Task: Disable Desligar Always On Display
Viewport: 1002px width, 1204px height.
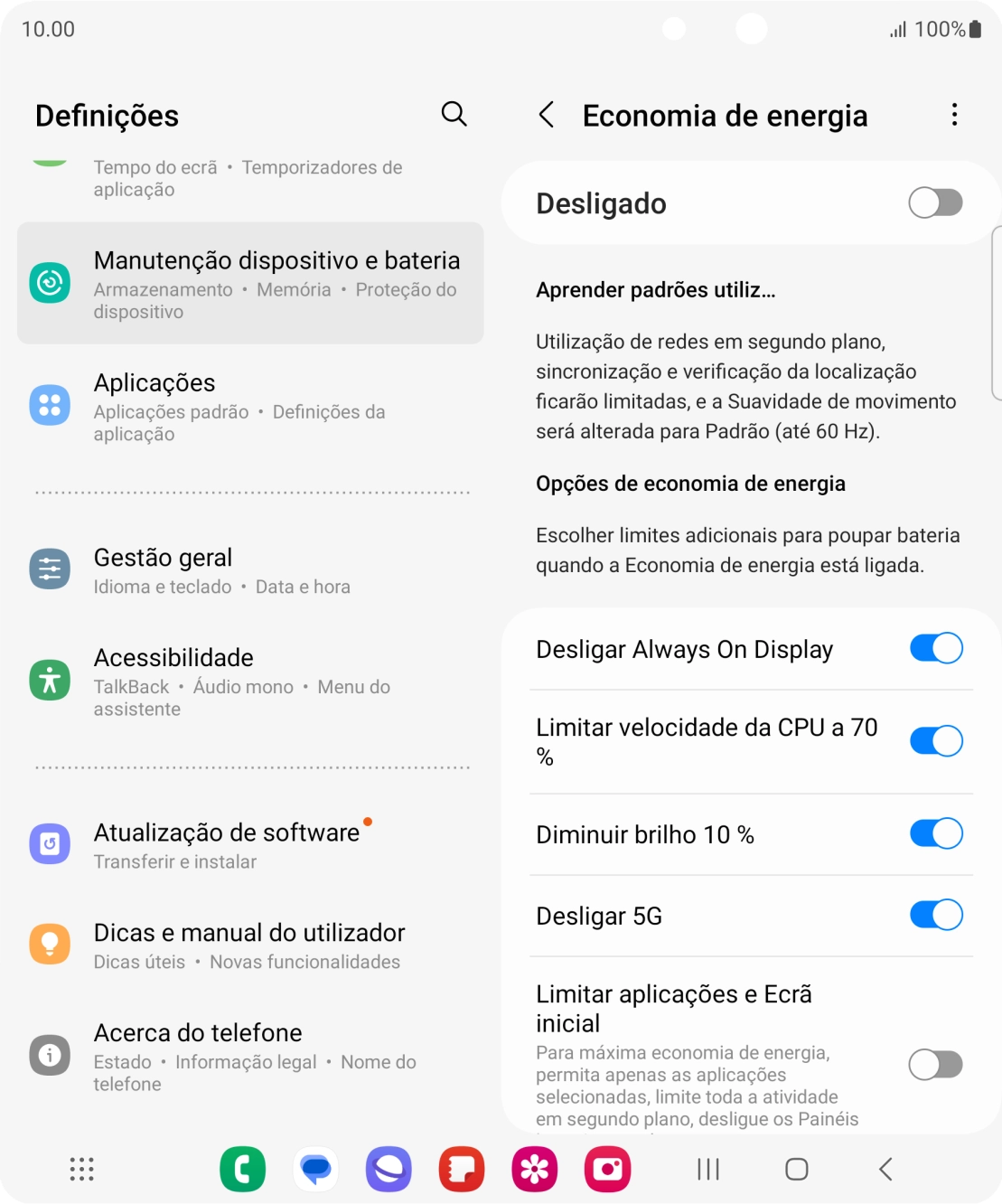Action: point(935,649)
